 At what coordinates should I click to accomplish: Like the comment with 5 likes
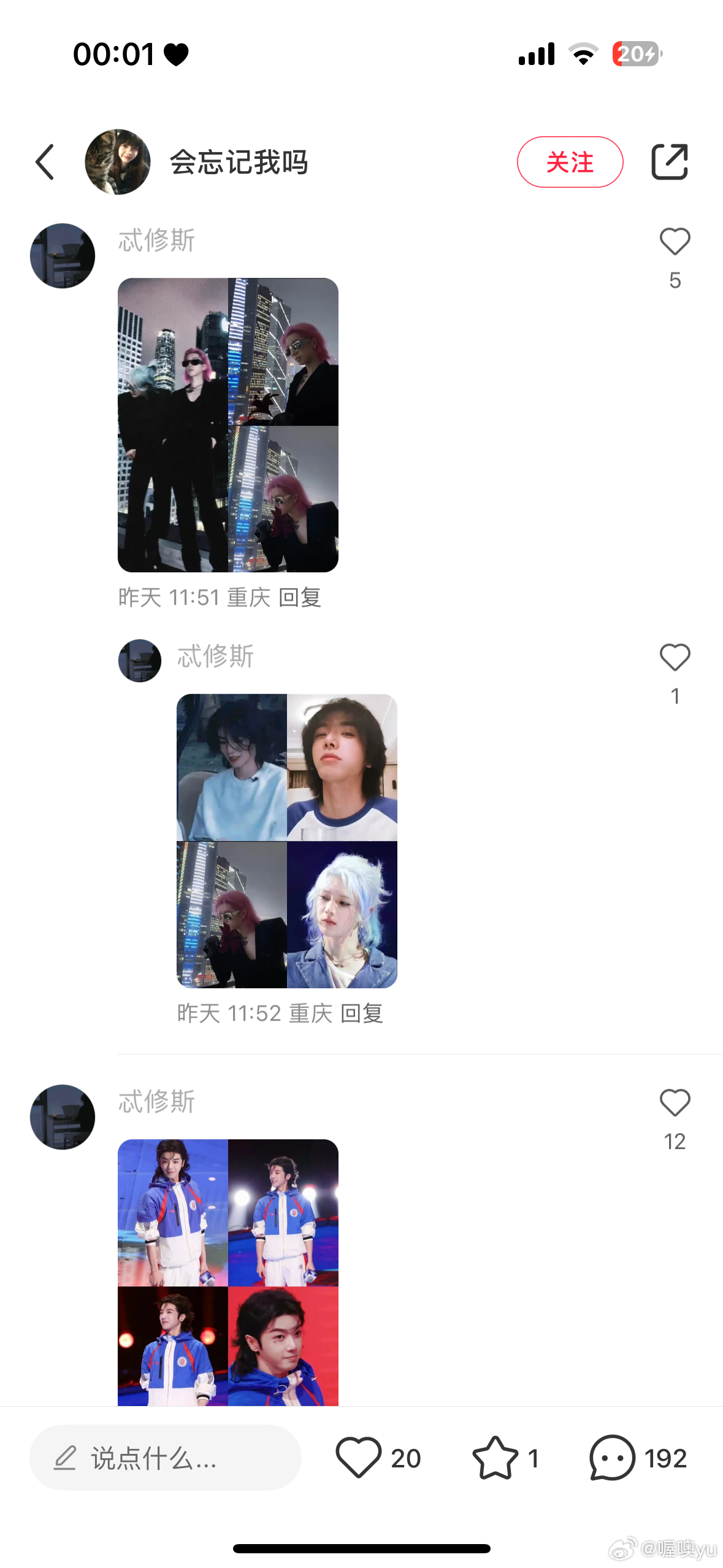point(675,241)
